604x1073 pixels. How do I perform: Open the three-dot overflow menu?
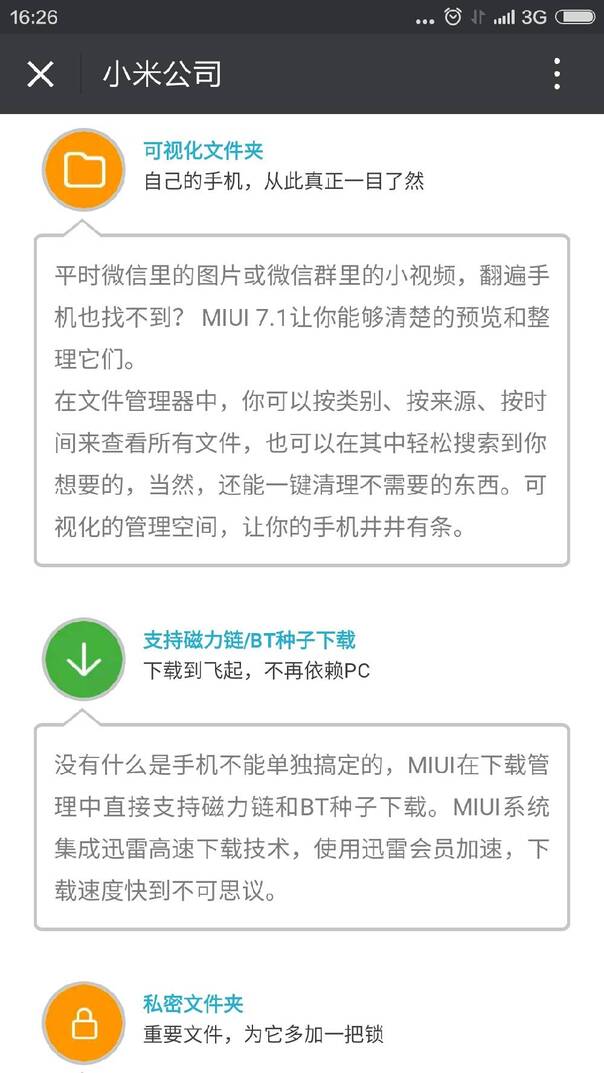pos(557,74)
